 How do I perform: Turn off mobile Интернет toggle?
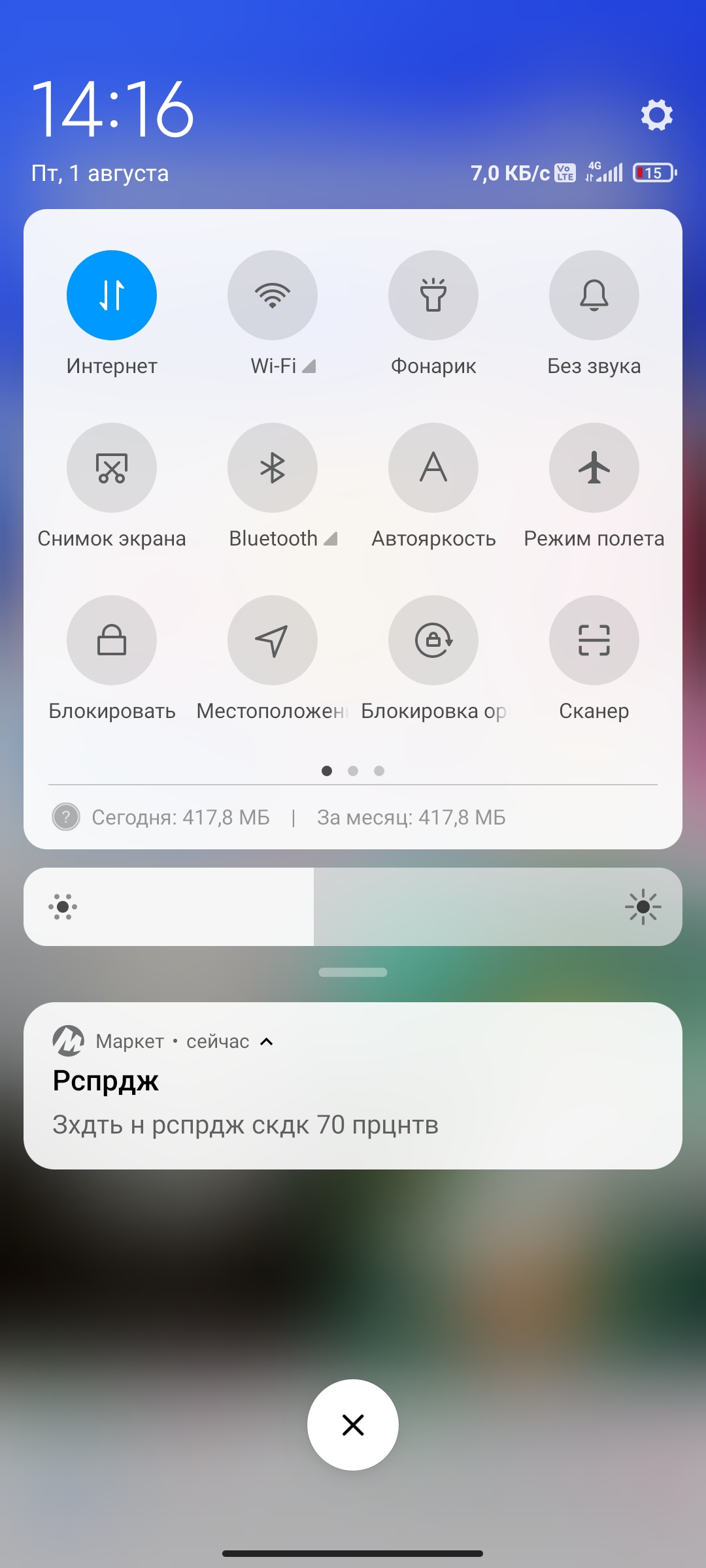pos(112,295)
